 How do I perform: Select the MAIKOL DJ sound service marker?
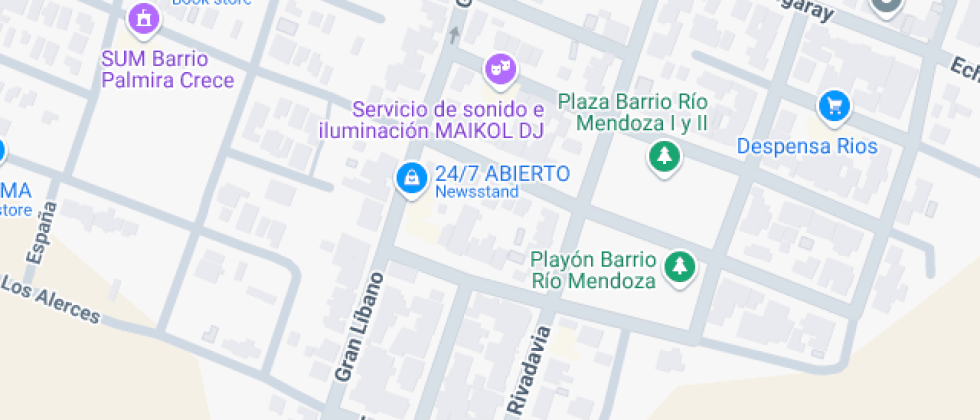pyautogui.click(x=499, y=69)
